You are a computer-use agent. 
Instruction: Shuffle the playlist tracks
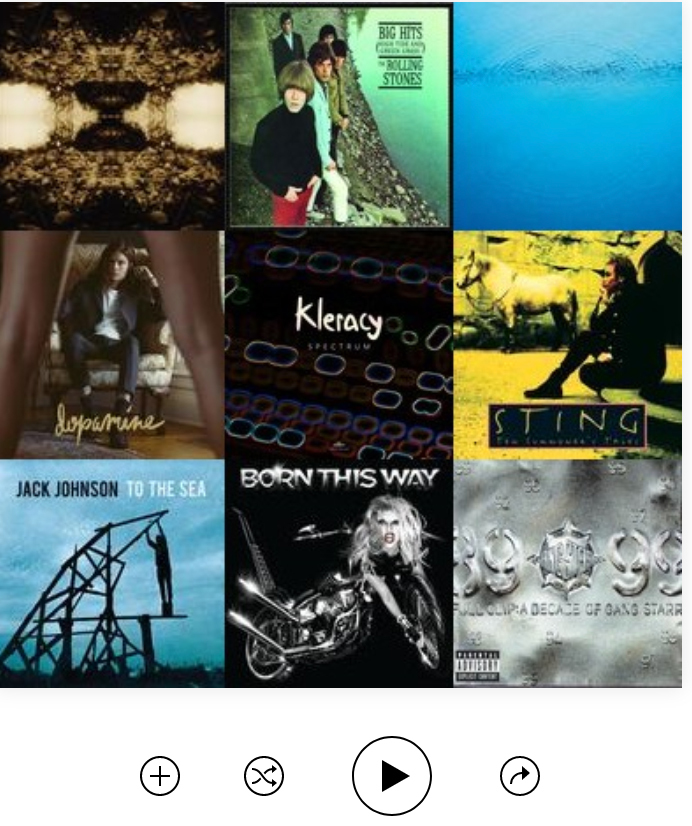[x=264, y=776]
